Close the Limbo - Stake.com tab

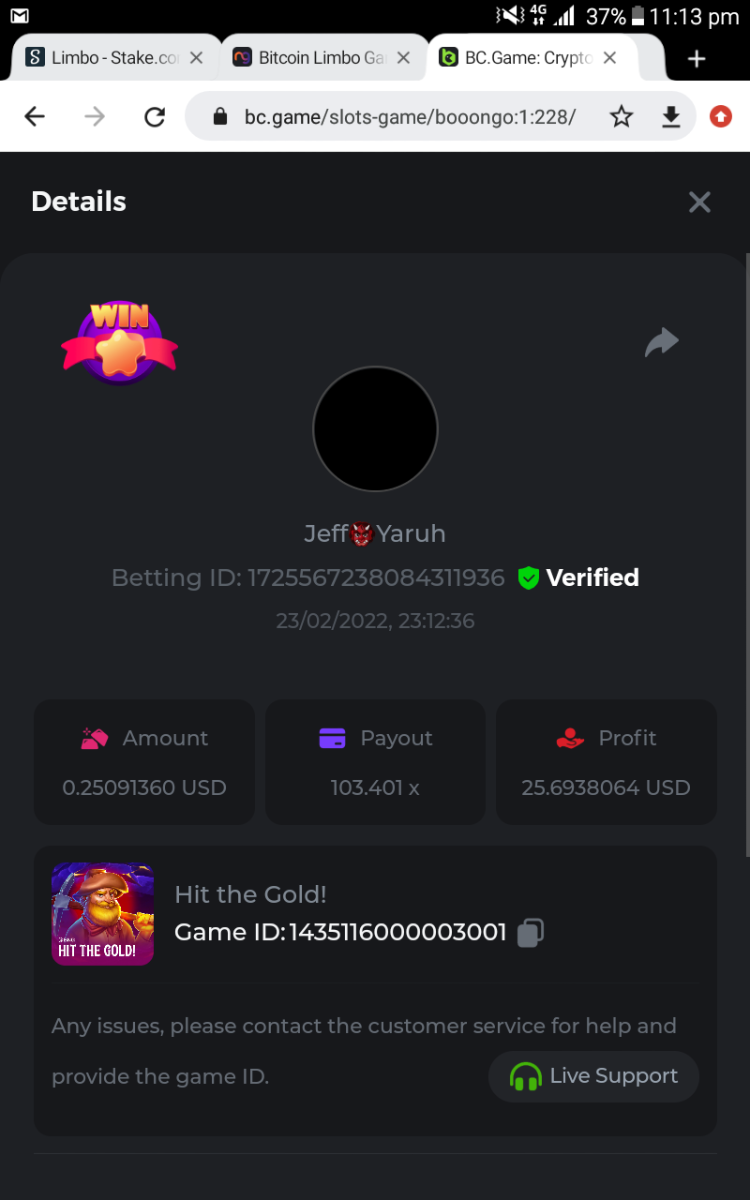pos(196,58)
